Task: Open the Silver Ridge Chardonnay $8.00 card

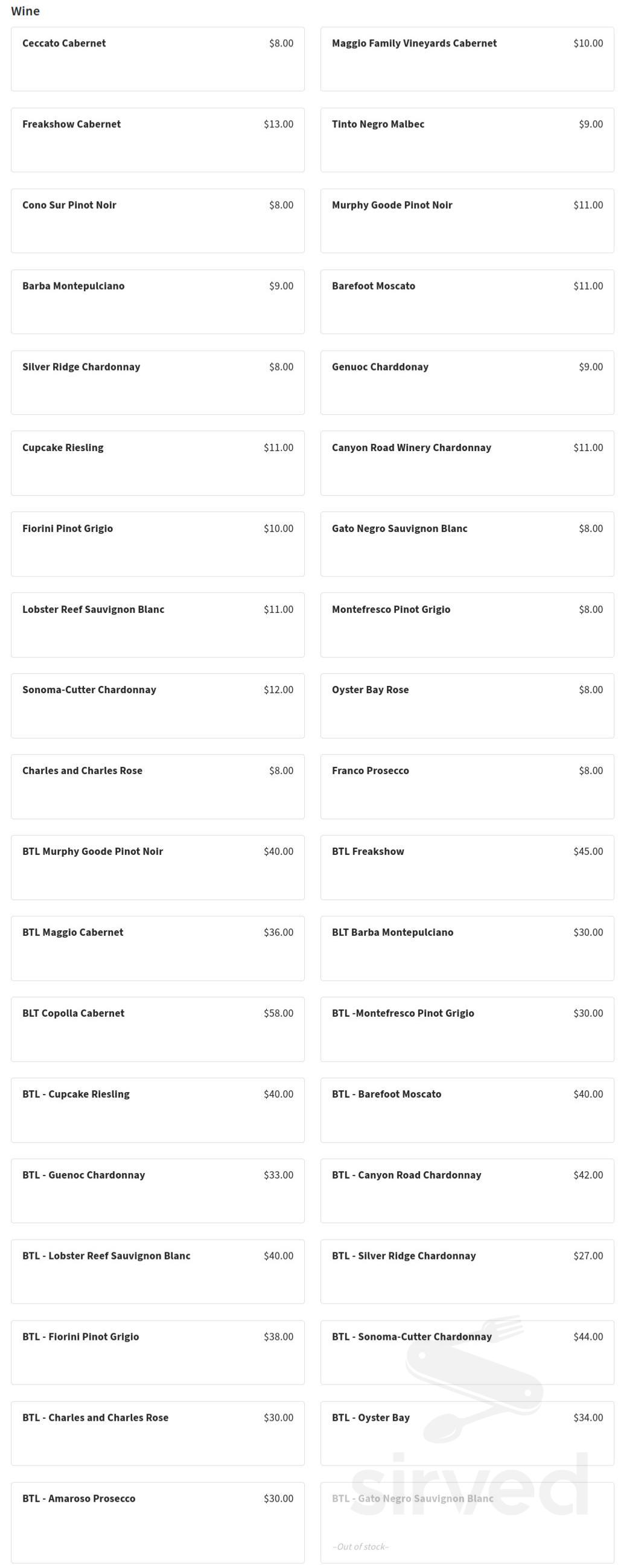Action: [x=158, y=382]
